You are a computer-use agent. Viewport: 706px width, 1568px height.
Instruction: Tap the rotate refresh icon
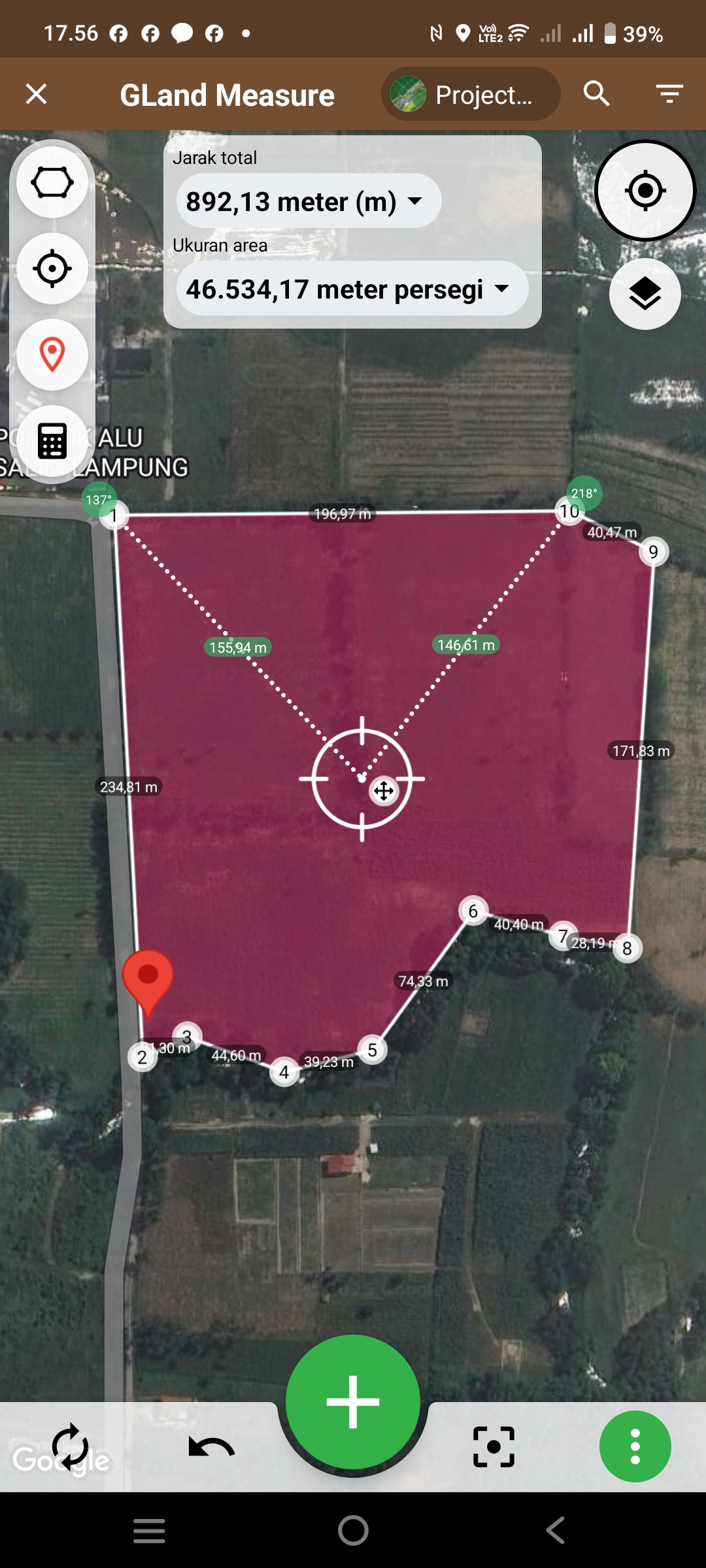tap(71, 1447)
